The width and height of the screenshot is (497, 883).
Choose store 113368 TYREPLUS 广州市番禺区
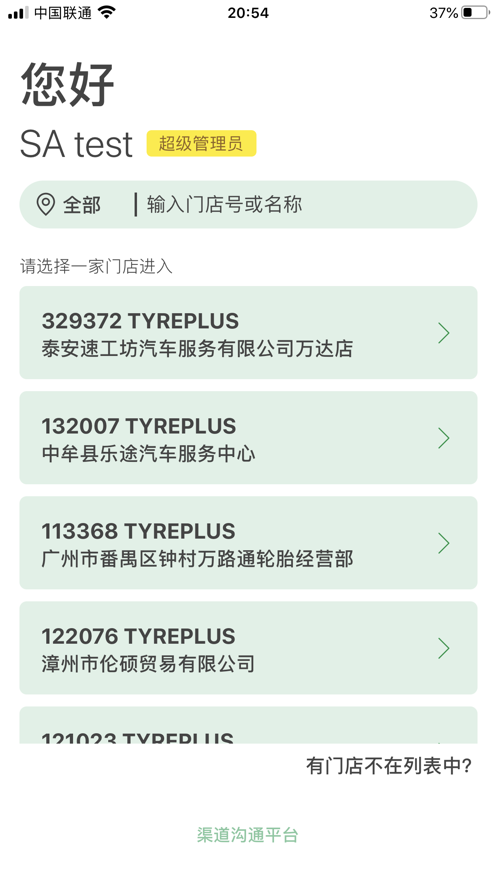(x=248, y=543)
